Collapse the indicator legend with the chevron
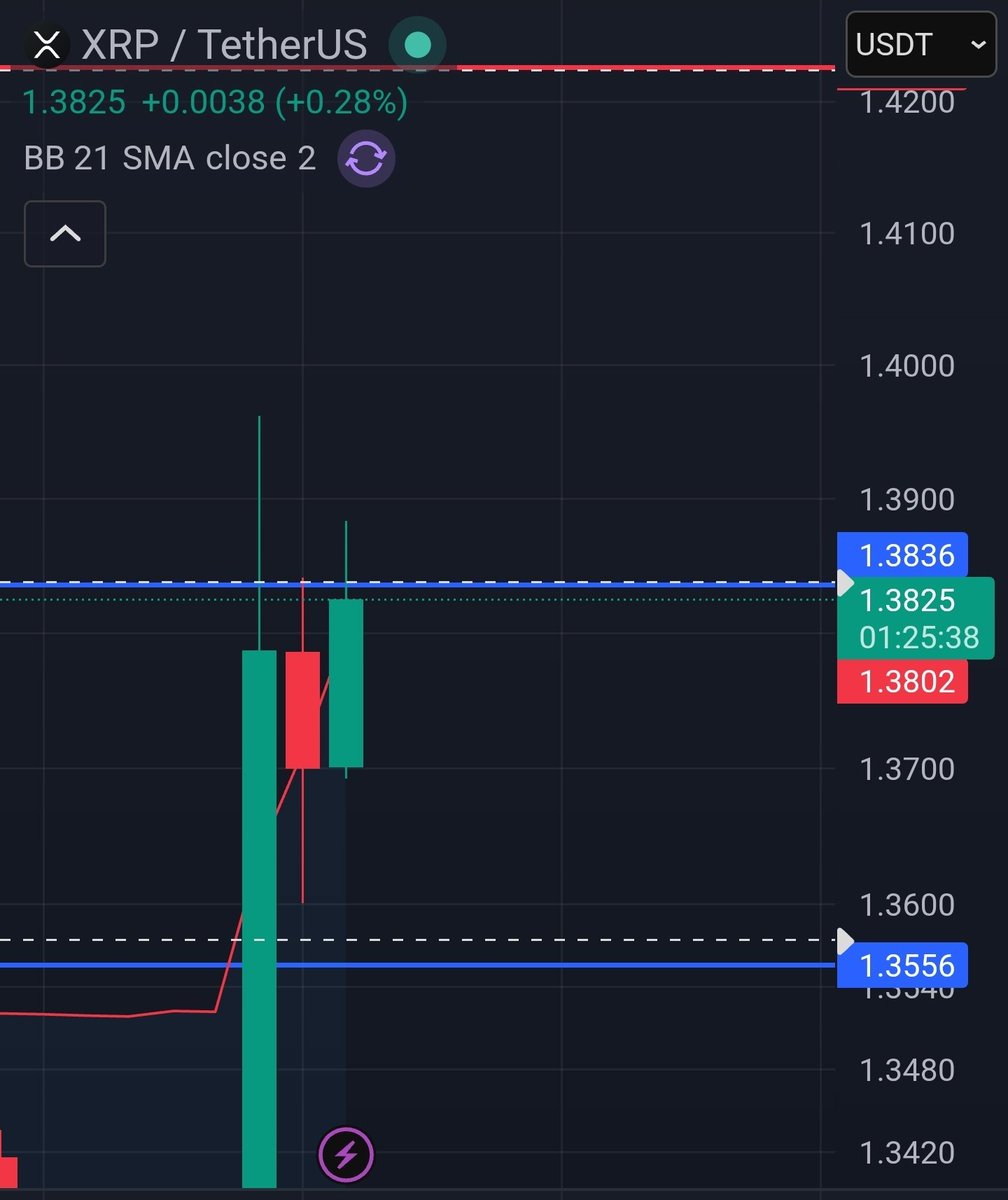Viewport: 1008px width, 1200px height. tap(65, 234)
